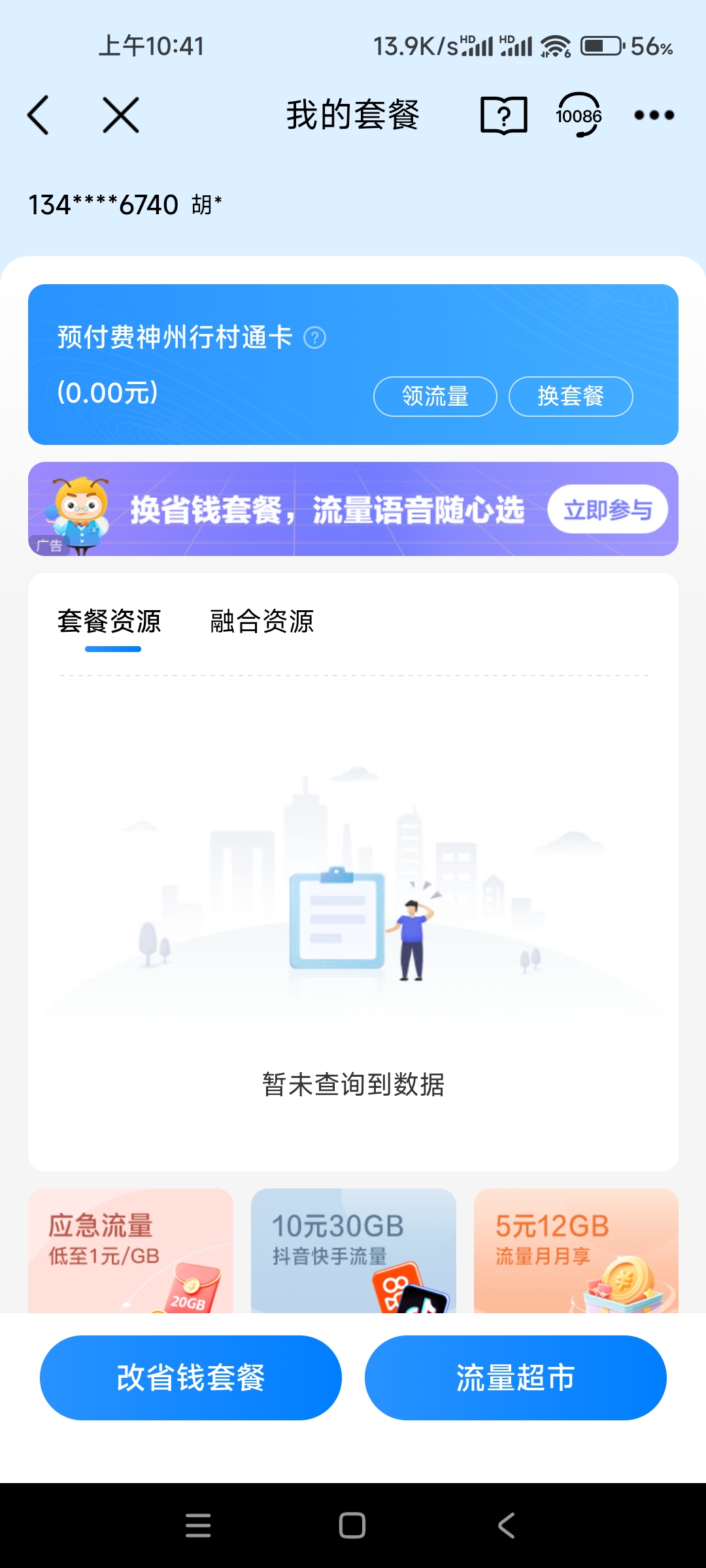Contact 10086 customer service

pyautogui.click(x=579, y=115)
